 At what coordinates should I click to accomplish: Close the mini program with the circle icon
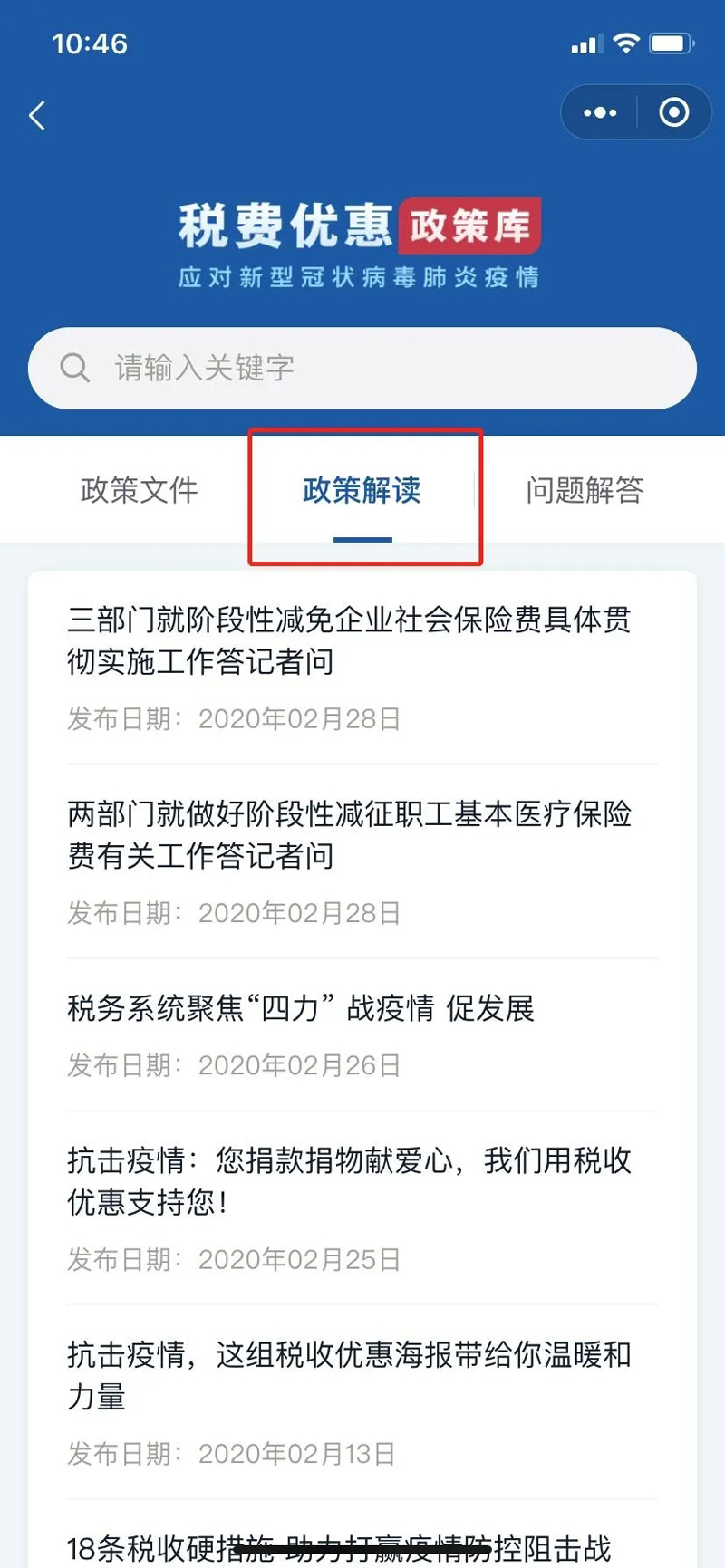(x=673, y=112)
